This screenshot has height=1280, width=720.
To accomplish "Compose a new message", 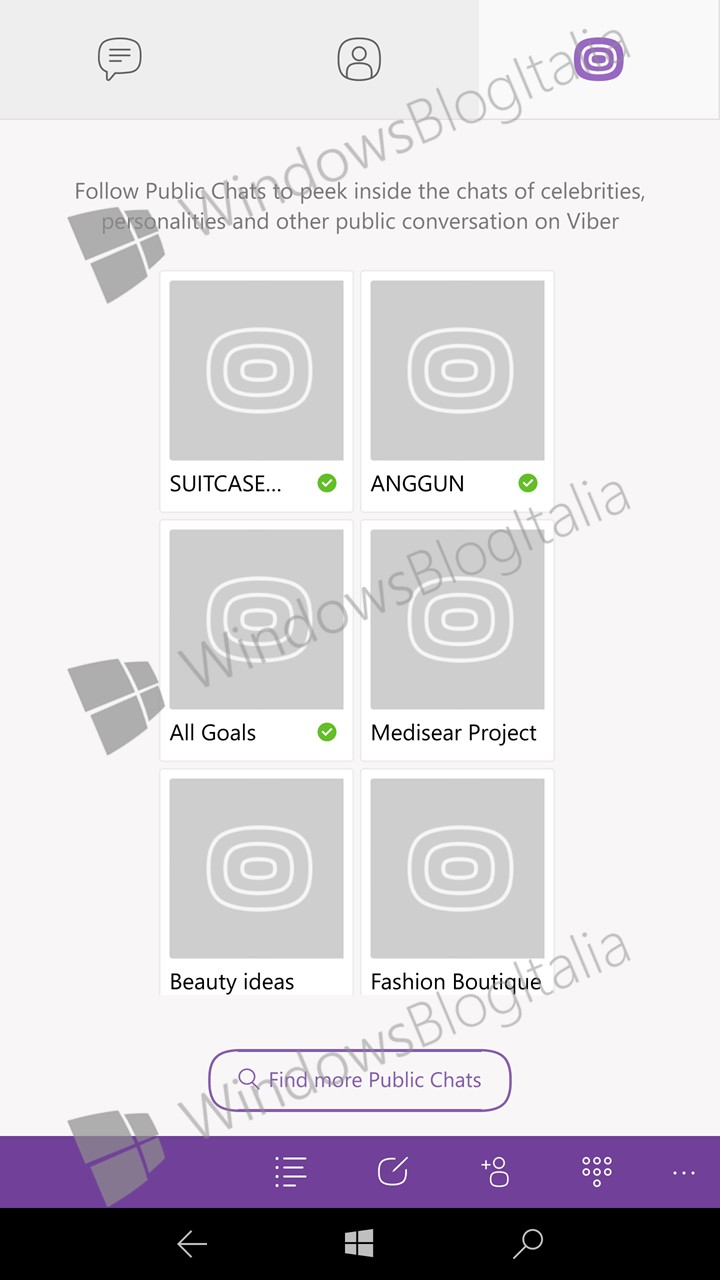I will pos(393,1171).
